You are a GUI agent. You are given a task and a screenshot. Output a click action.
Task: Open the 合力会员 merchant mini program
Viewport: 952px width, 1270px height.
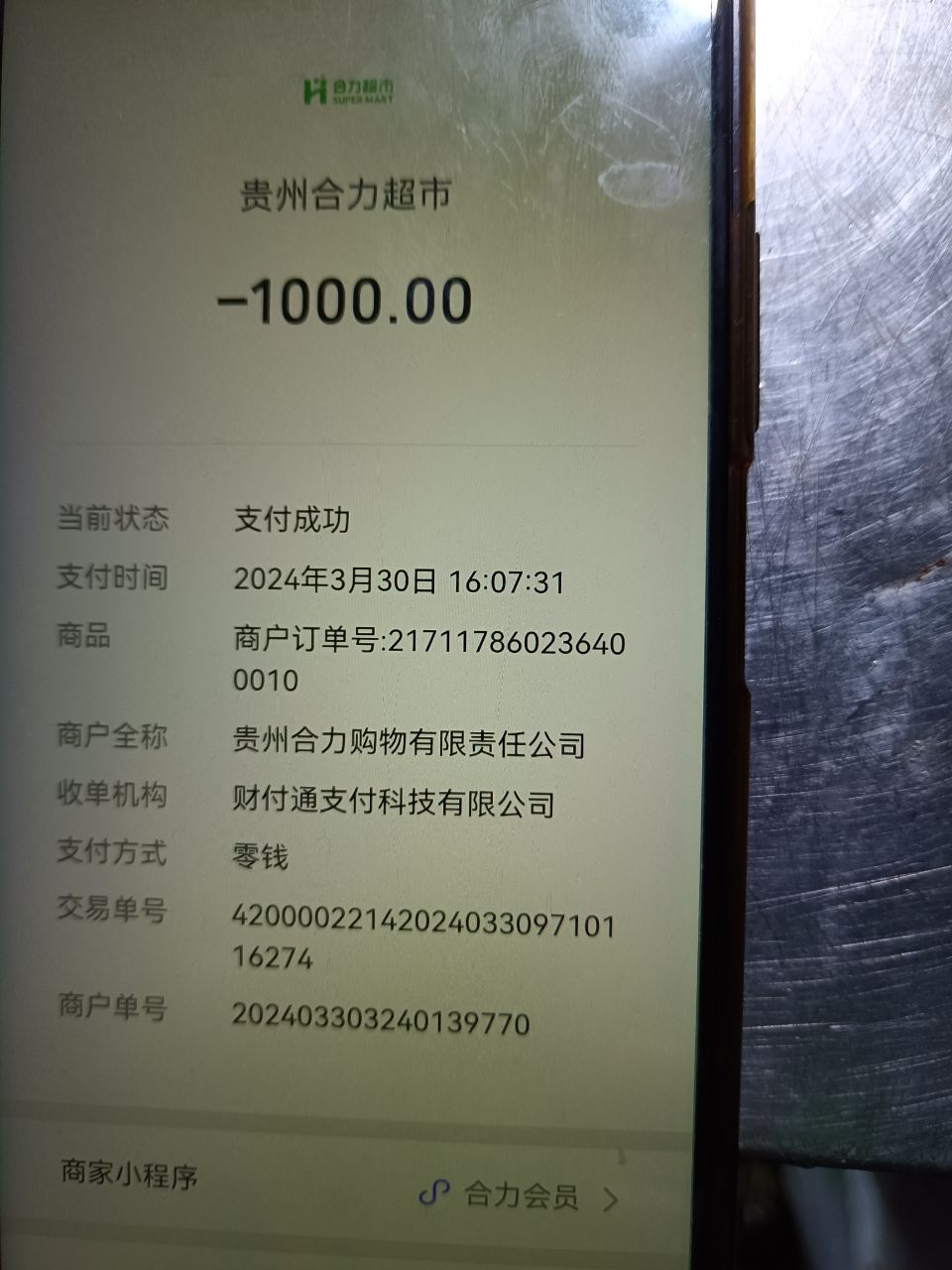coord(520,1196)
